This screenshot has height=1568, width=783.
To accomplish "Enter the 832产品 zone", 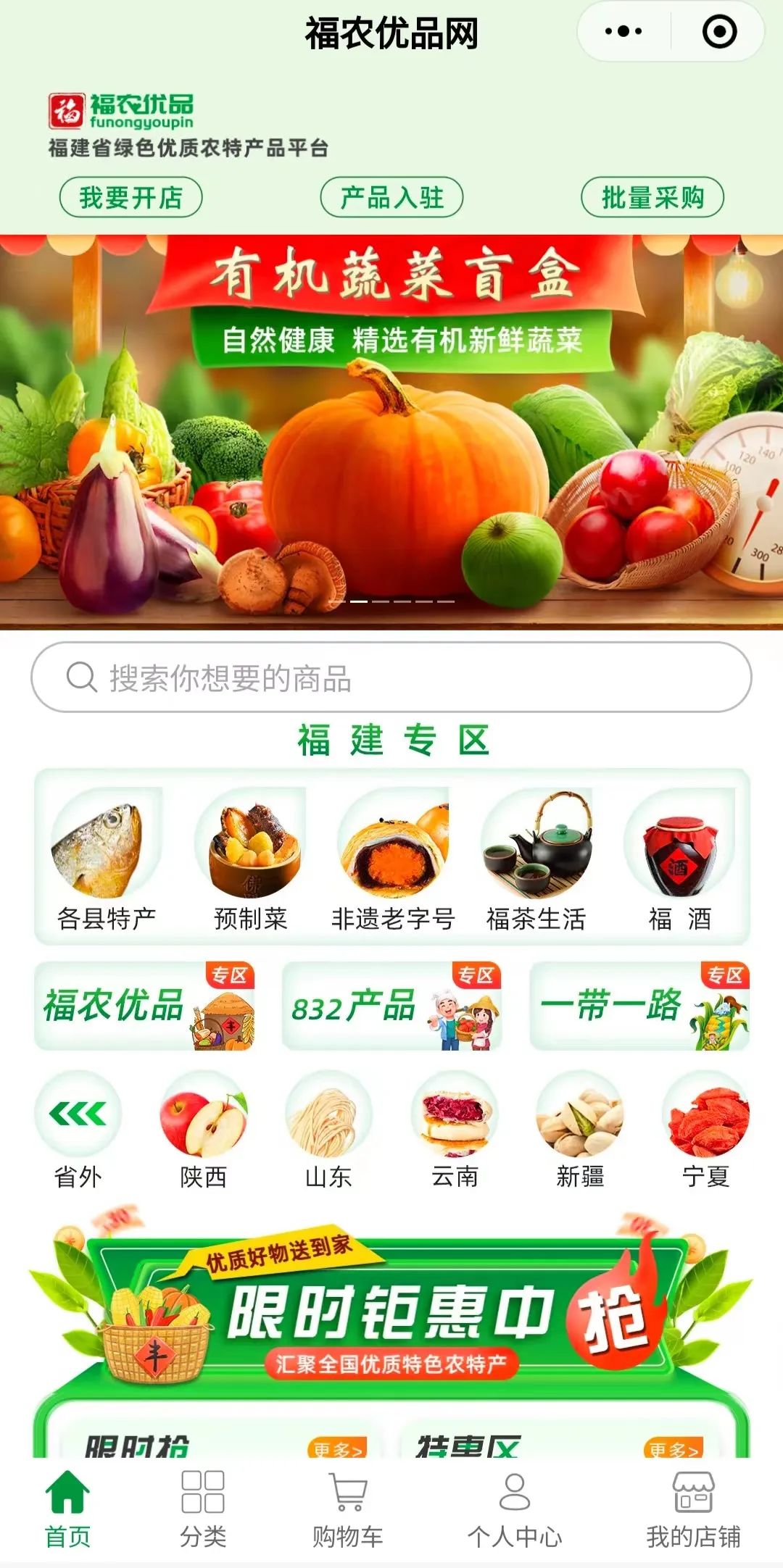I will [391, 1006].
